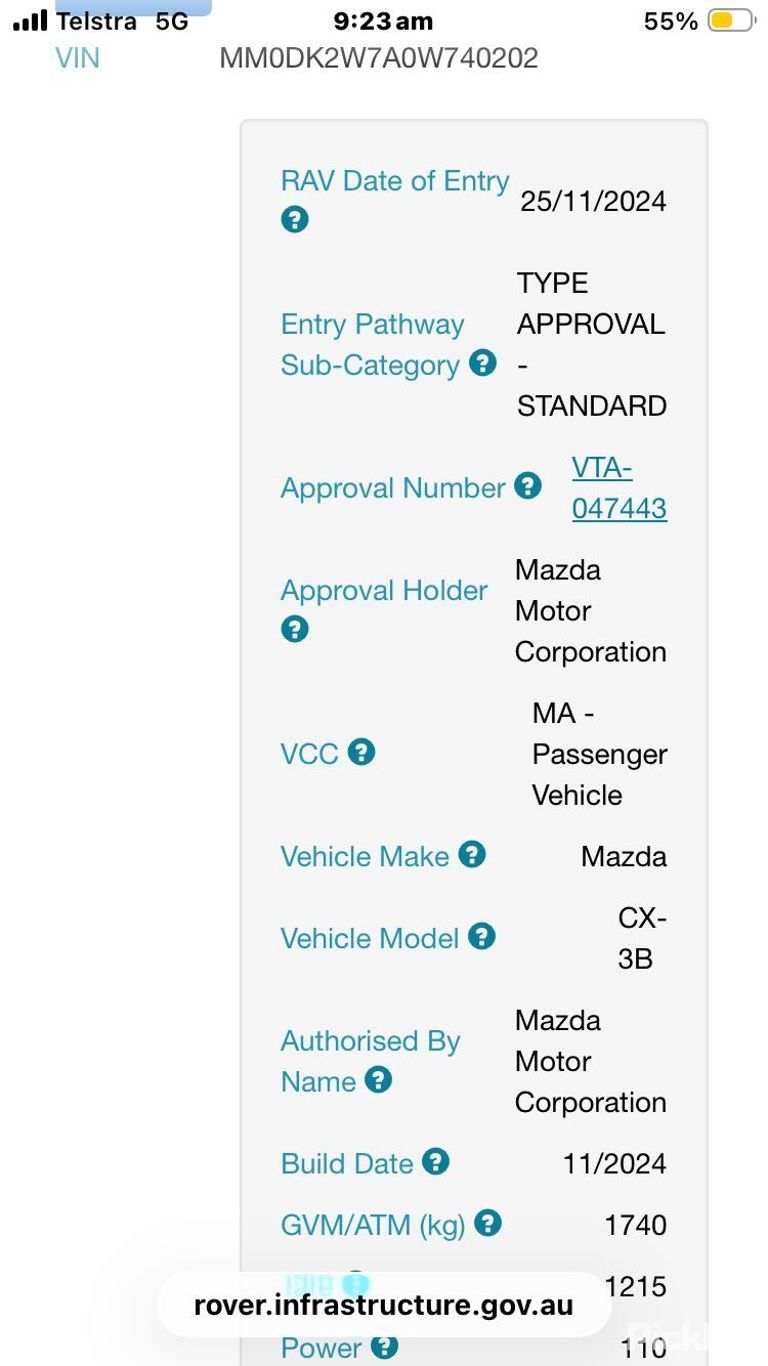Open approval number link VTA-047443
This screenshot has width=768, height=1366.
click(619, 488)
